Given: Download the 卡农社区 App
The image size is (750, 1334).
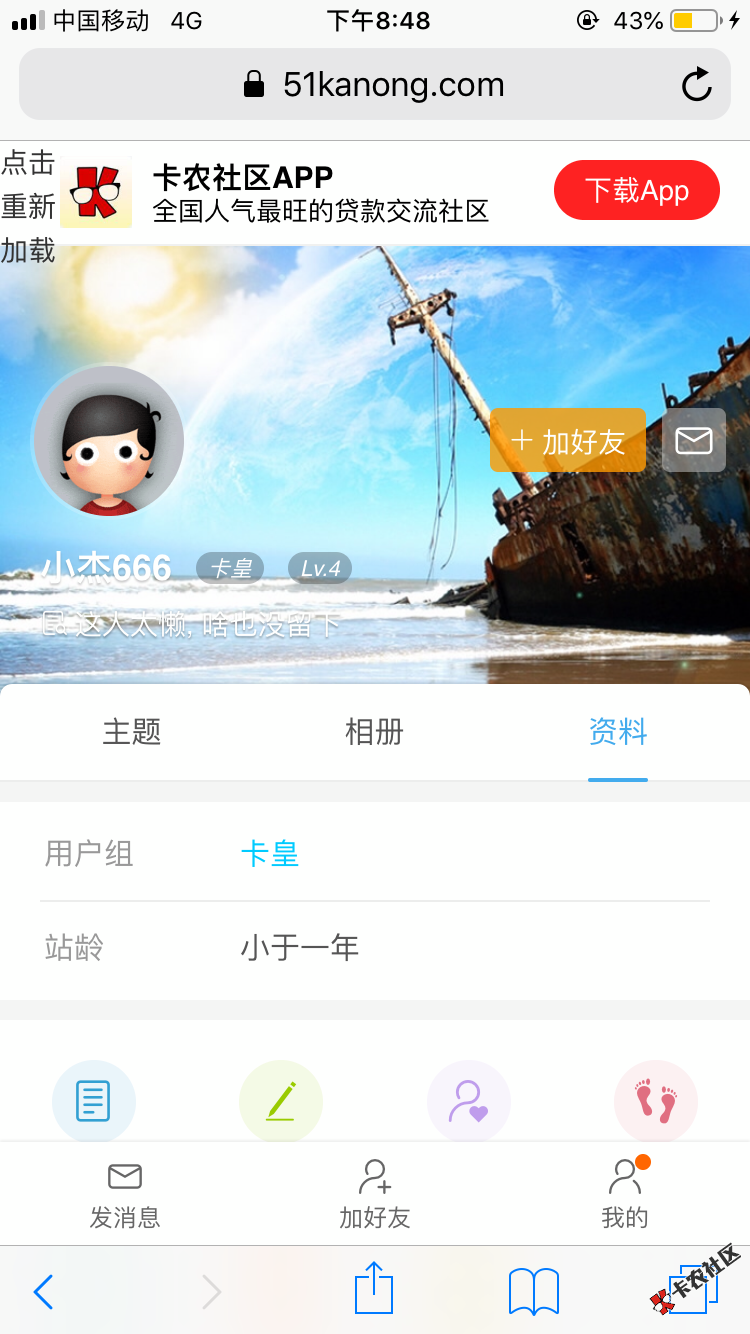Looking at the screenshot, I should [x=636, y=190].
